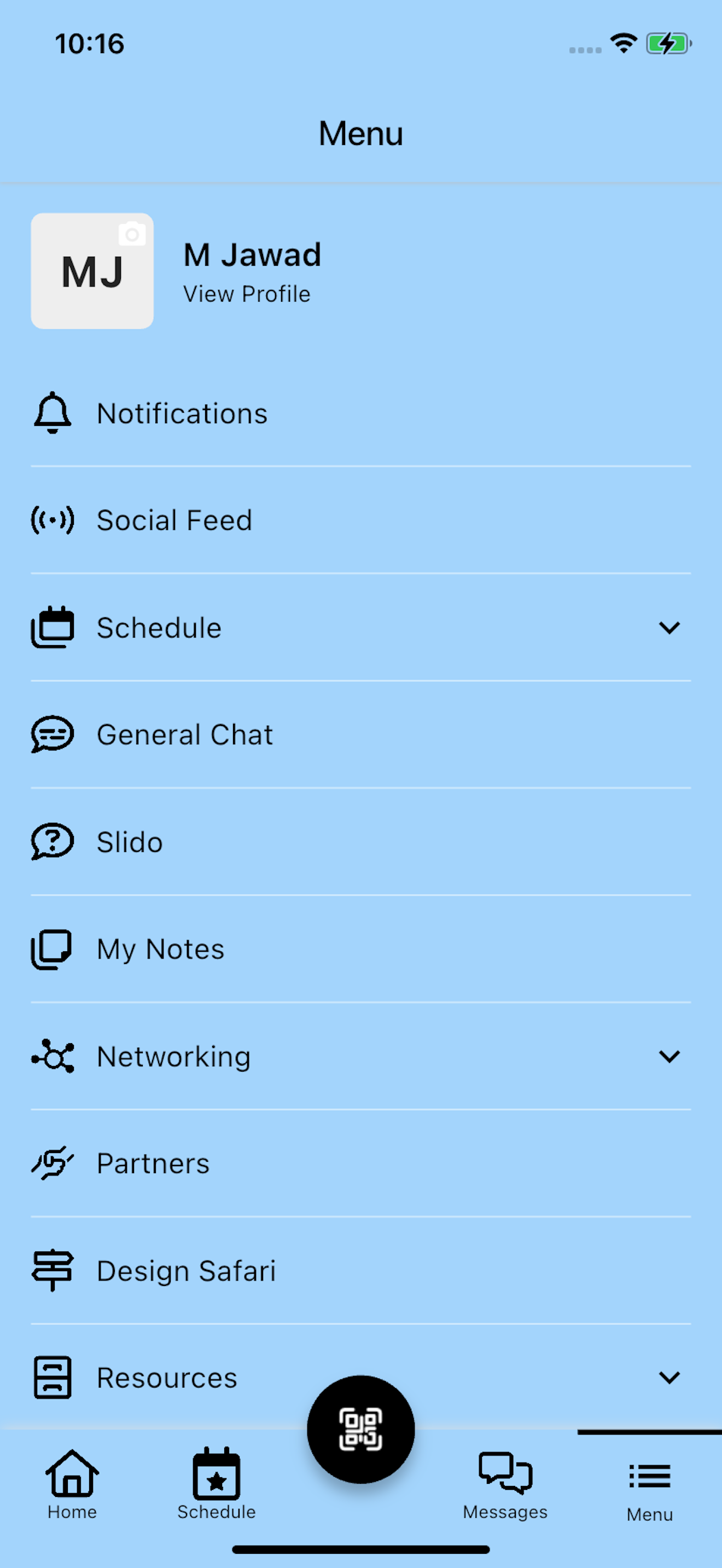
Task: Open the Social Feed
Action: click(361, 520)
